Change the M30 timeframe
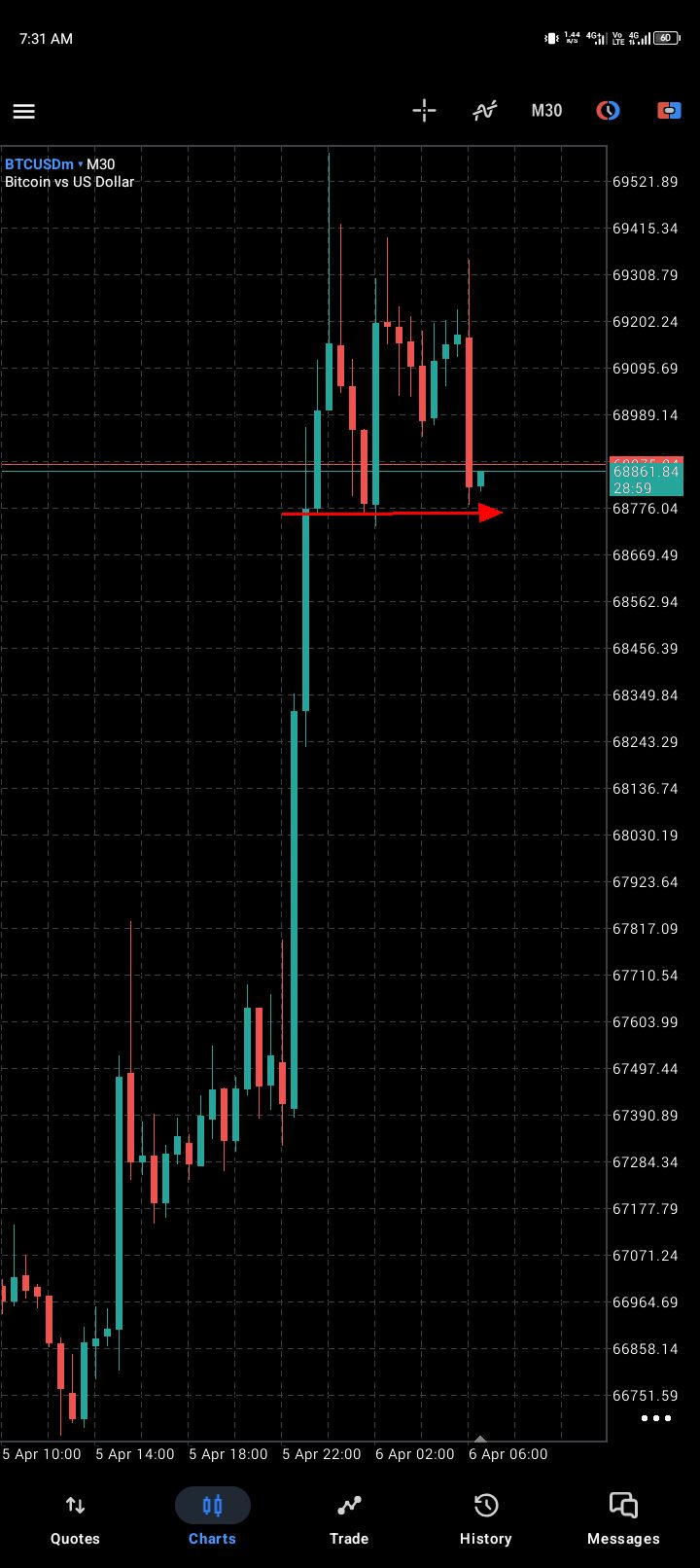Image resolution: width=700 pixels, height=1568 pixels. click(x=546, y=111)
